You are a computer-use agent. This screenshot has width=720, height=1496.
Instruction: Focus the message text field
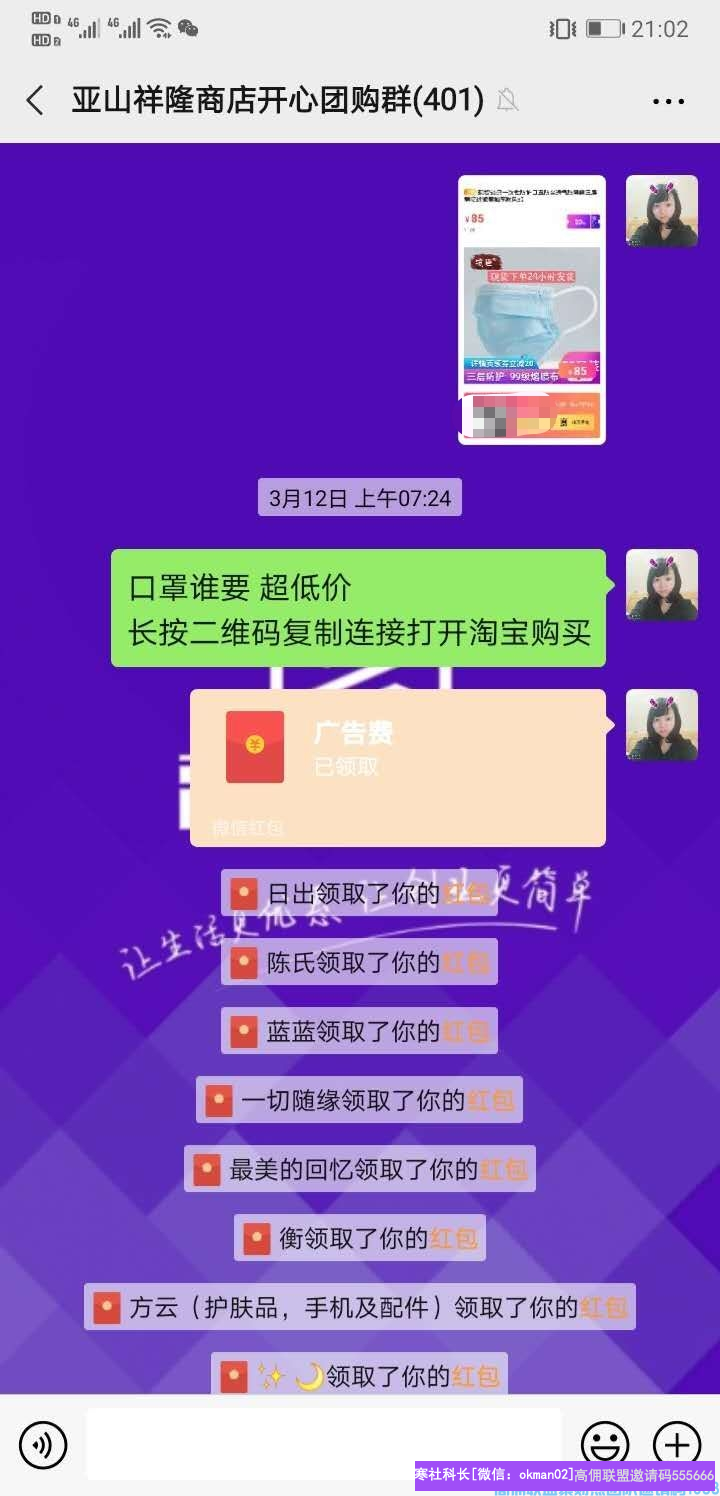click(323, 1444)
